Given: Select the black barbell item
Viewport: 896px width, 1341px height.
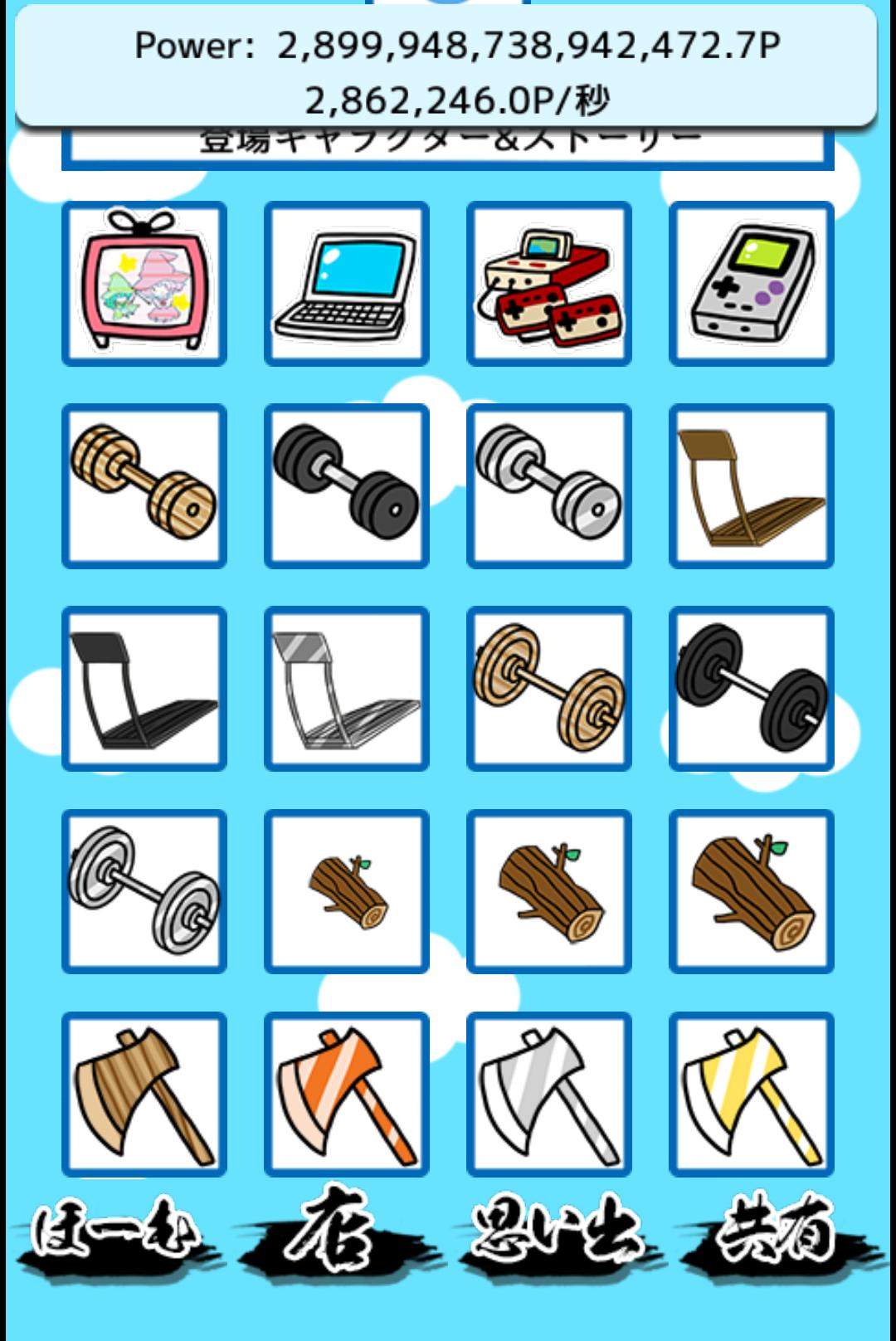Looking at the screenshot, I should (752, 689).
